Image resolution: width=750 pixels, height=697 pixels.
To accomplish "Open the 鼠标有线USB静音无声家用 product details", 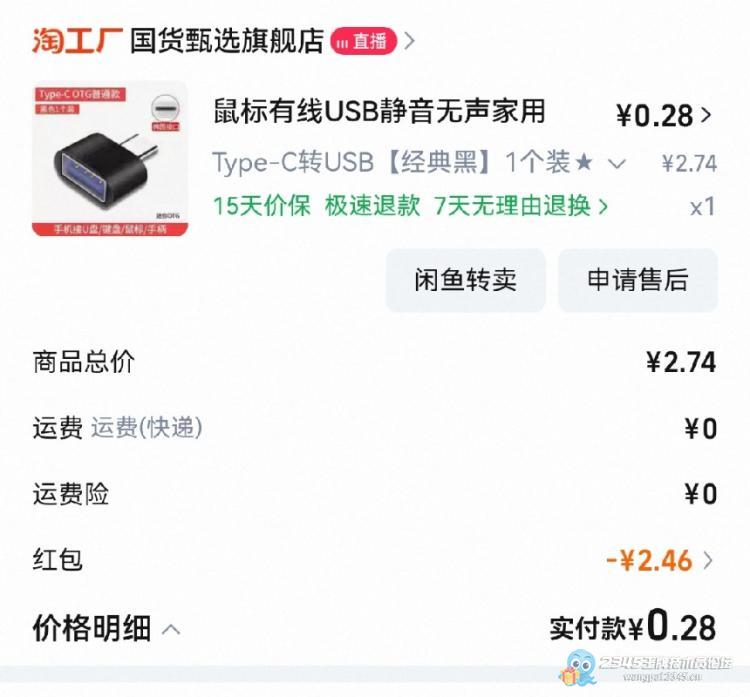I will (x=379, y=112).
